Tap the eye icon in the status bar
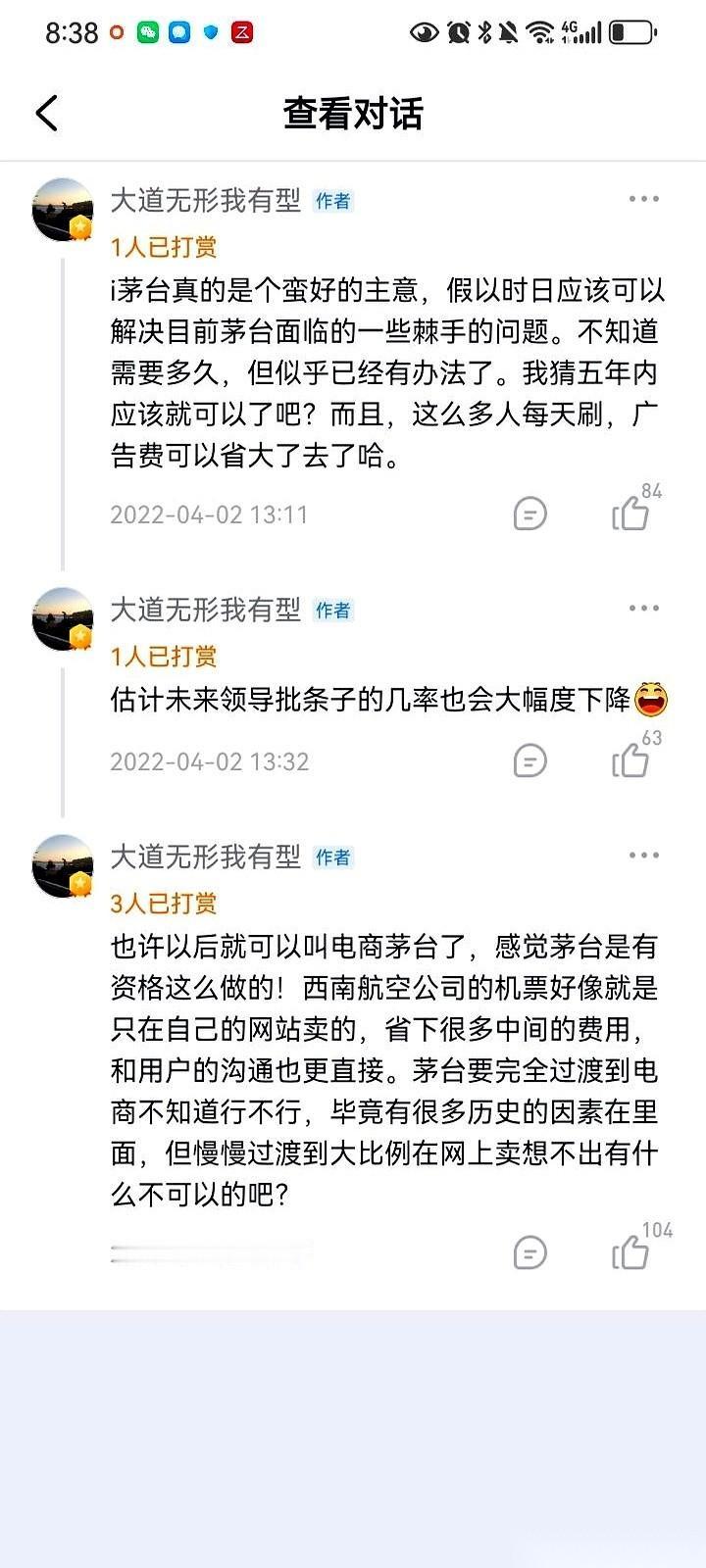 coord(423,31)
